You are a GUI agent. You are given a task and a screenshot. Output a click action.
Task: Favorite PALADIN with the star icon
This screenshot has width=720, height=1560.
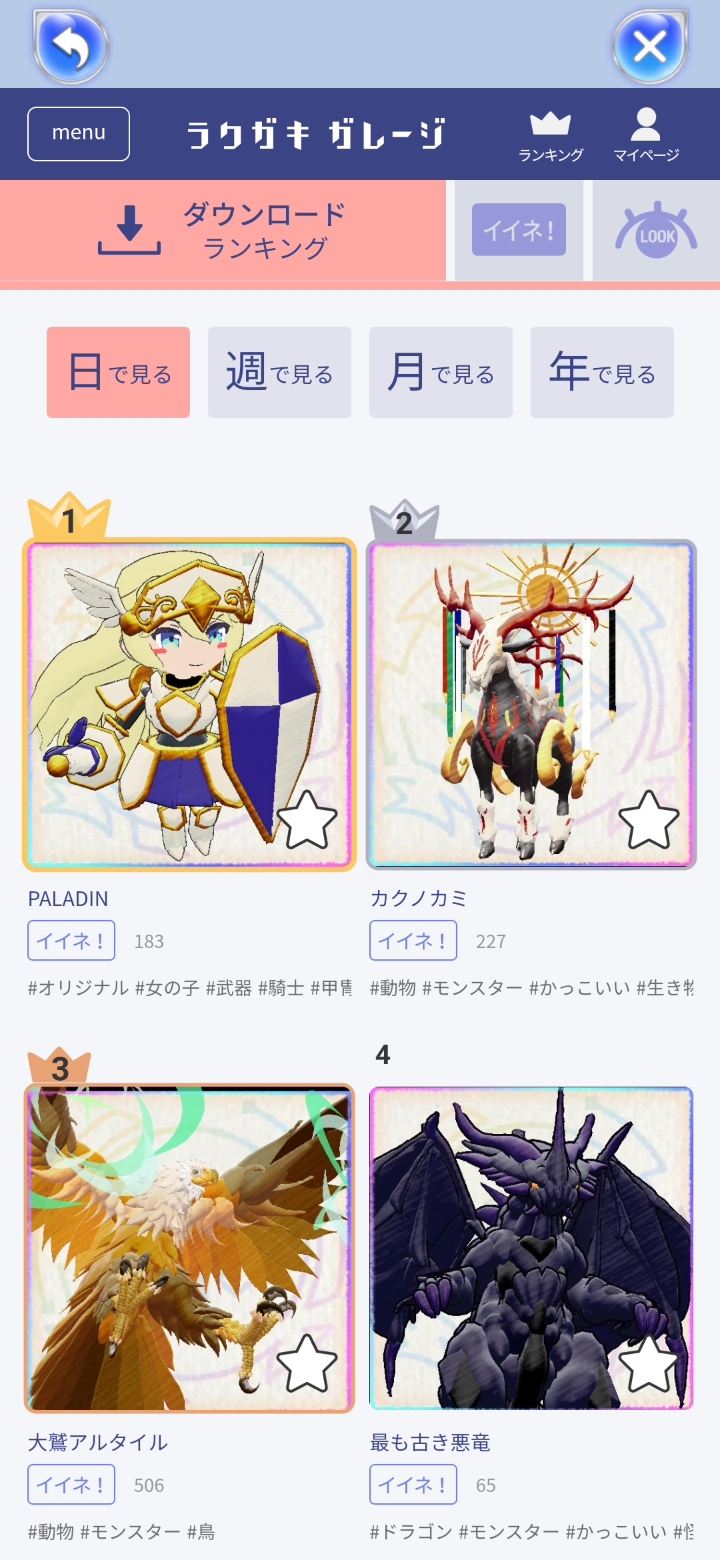click(306, 820)
